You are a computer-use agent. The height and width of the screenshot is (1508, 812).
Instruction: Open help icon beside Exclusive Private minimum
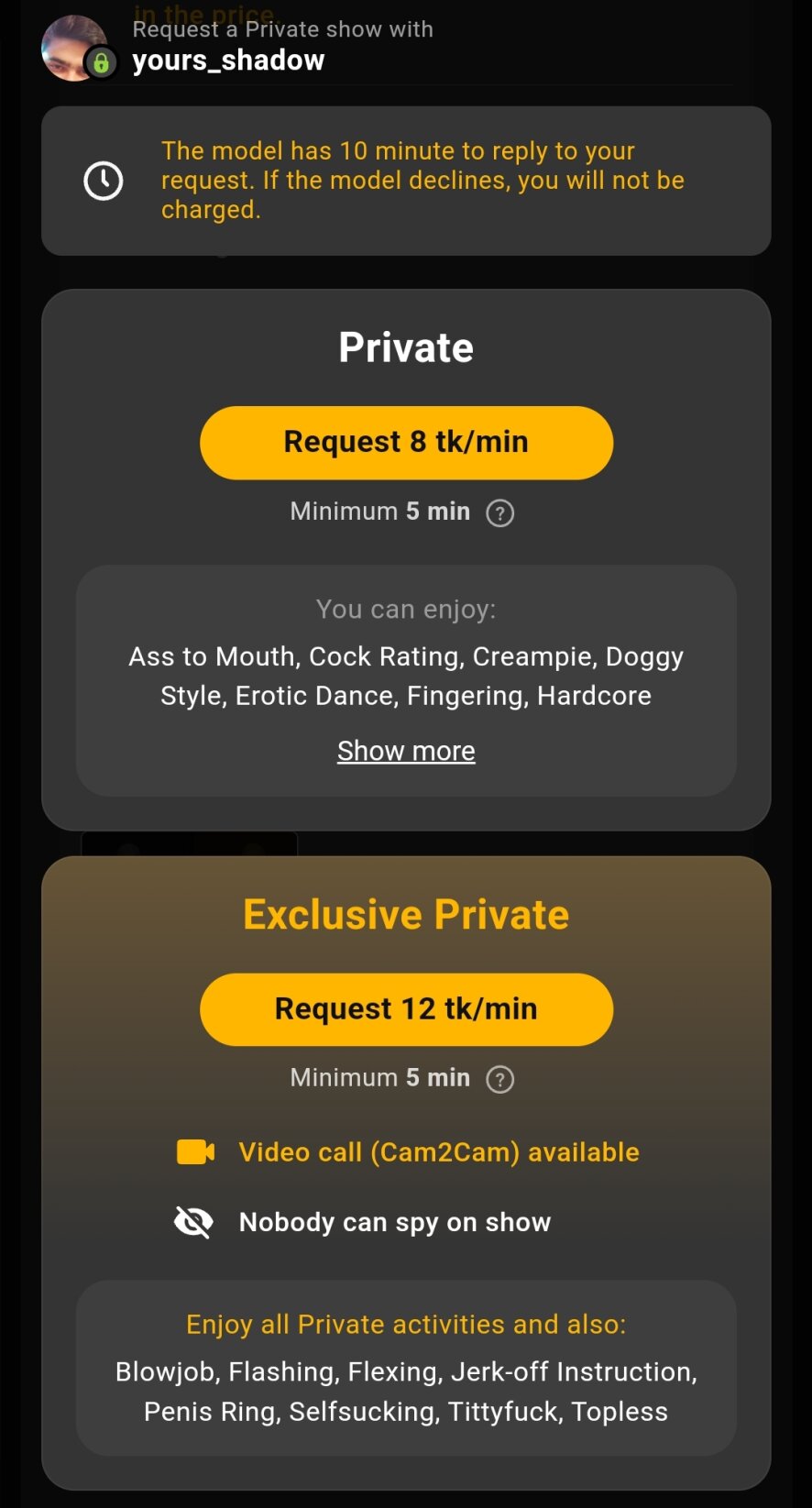[499, 1079]
